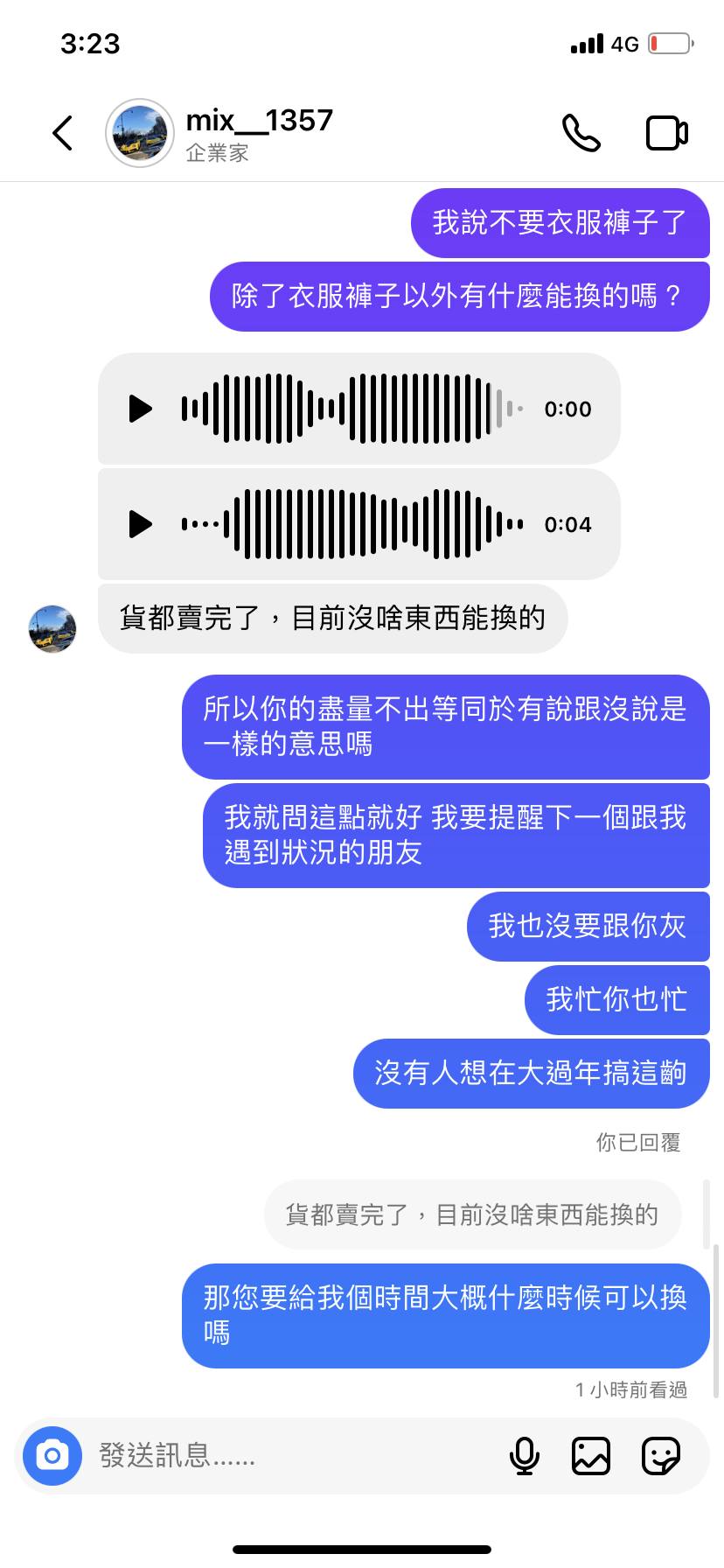Open the photo gallery picker
This screenshot has height=1568, width=724.
pos(591,1456)
